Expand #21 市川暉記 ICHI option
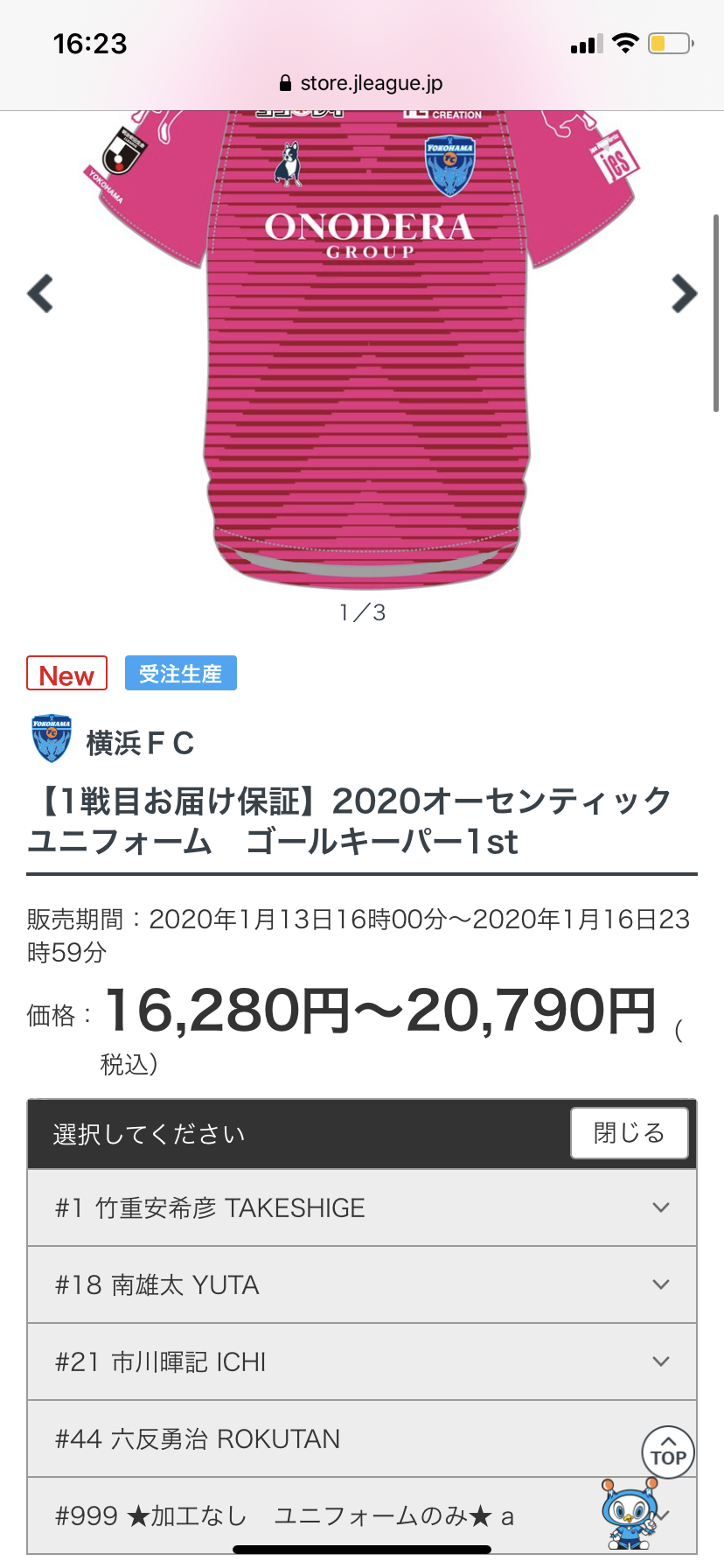Image resolution: width=724 pixels, height=1568 pixels. 362,1361
